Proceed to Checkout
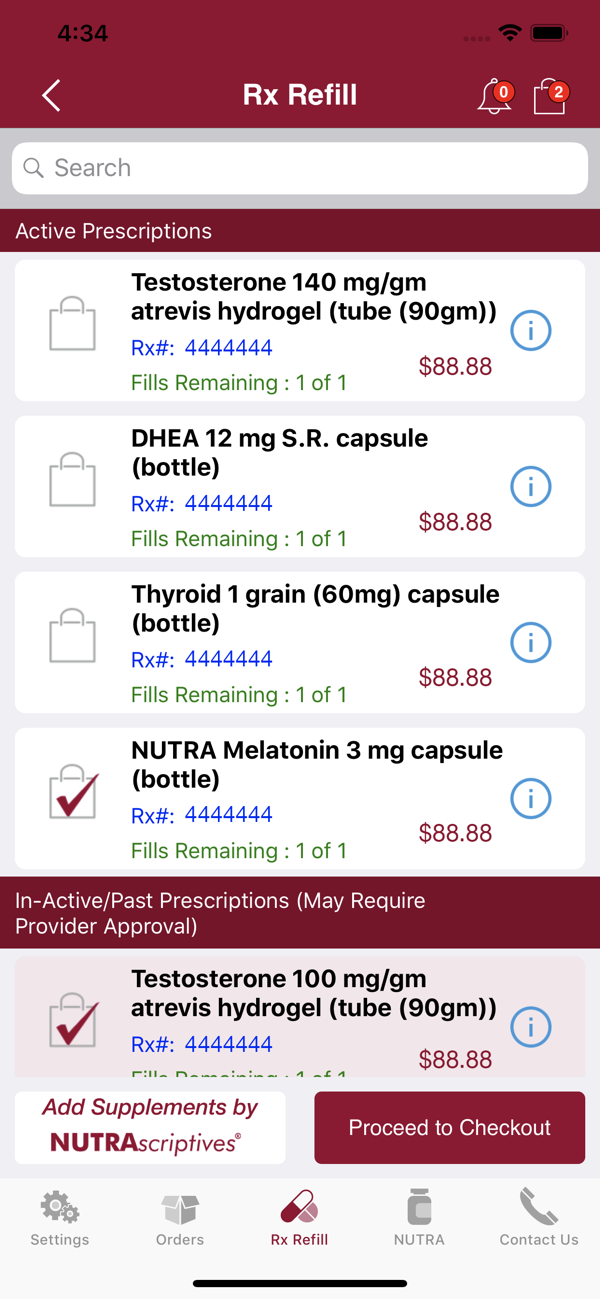Screen dimensions: 600x1299 (450, 1127)
